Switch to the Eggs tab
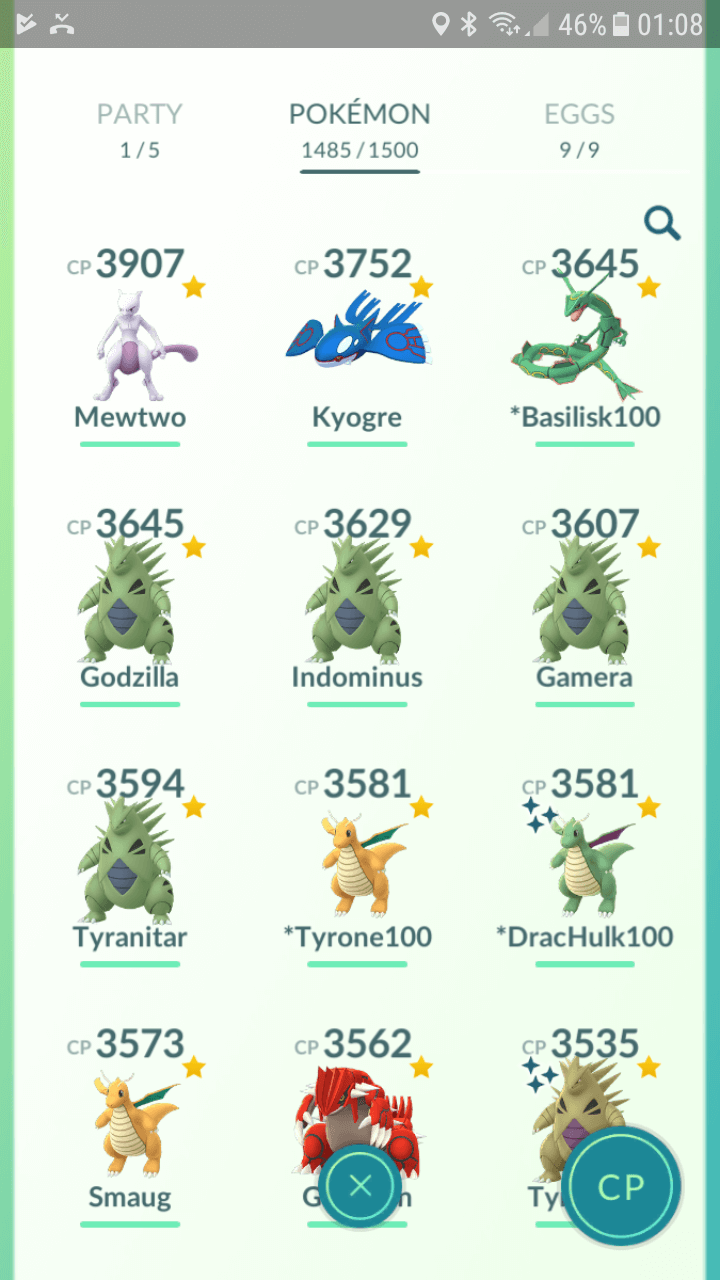Screen dimensions: 720x1280 579,130
